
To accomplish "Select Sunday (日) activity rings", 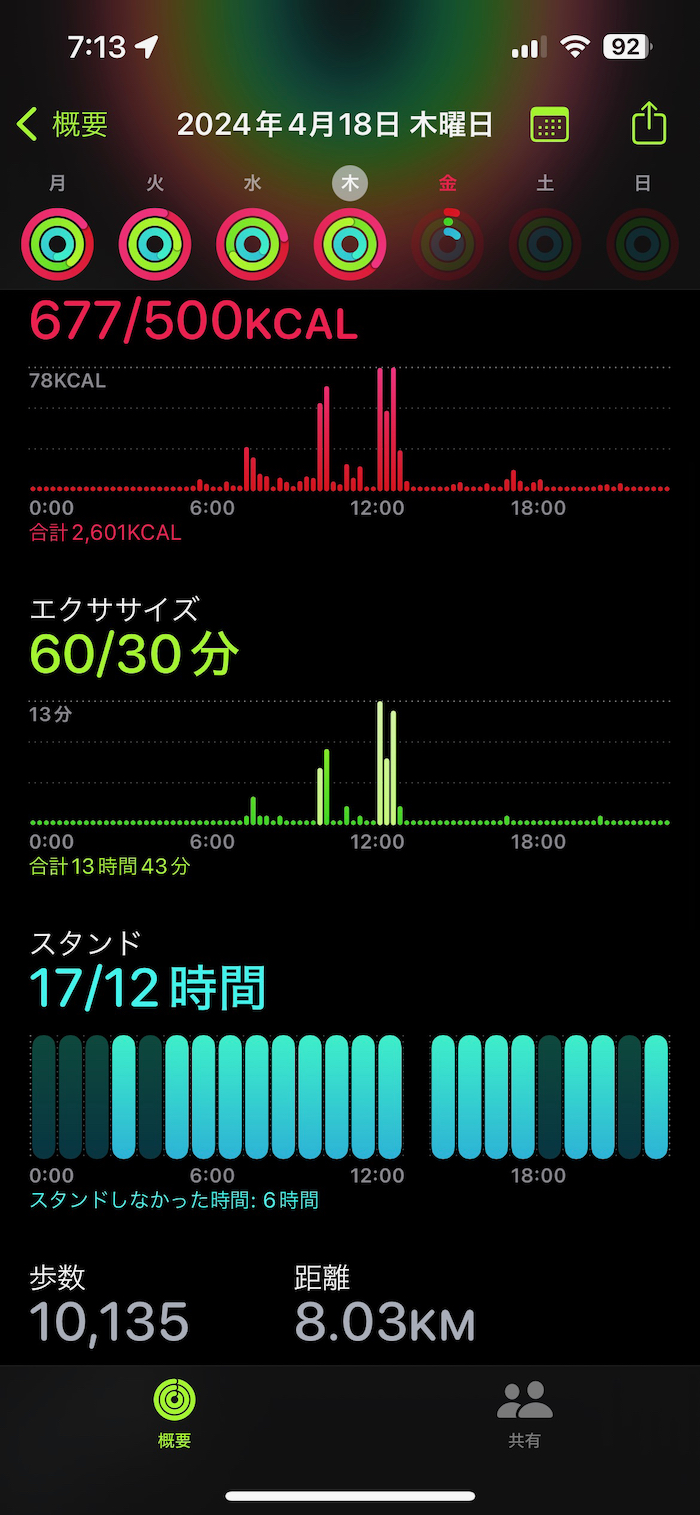I will click(x=642, y=243).
